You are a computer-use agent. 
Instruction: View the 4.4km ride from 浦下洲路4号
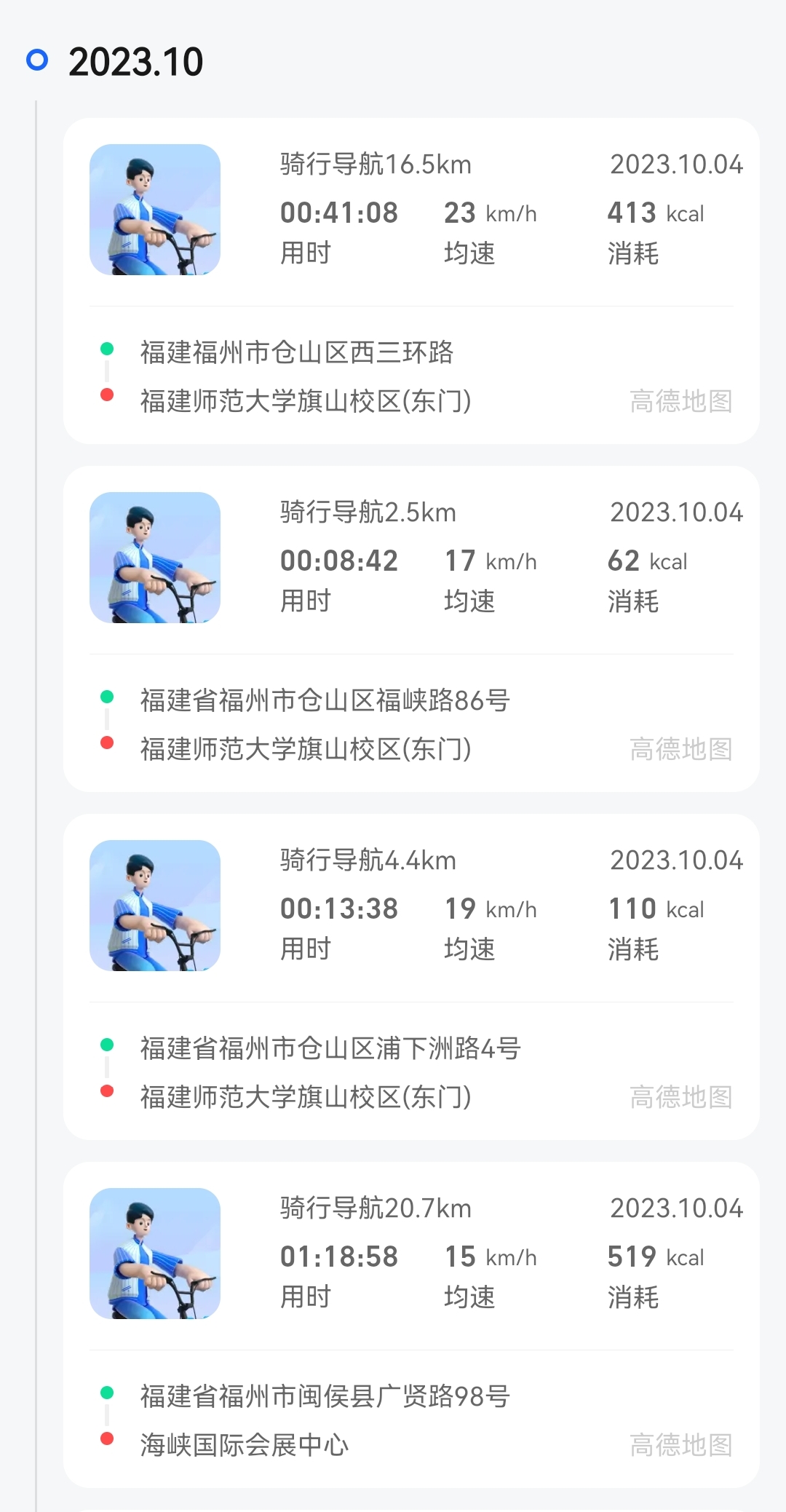(x=411, y=977)
